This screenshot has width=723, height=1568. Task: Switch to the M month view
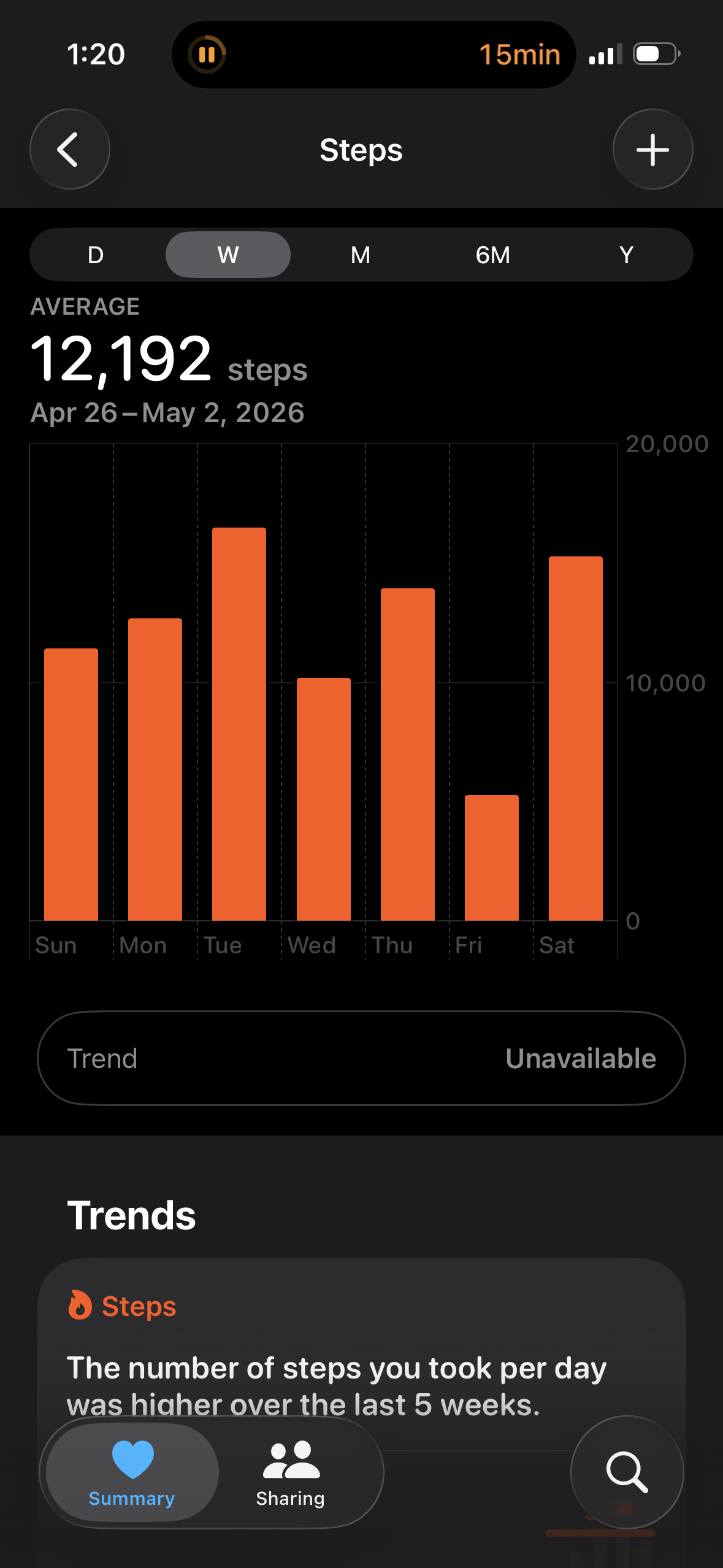point(361,255)
